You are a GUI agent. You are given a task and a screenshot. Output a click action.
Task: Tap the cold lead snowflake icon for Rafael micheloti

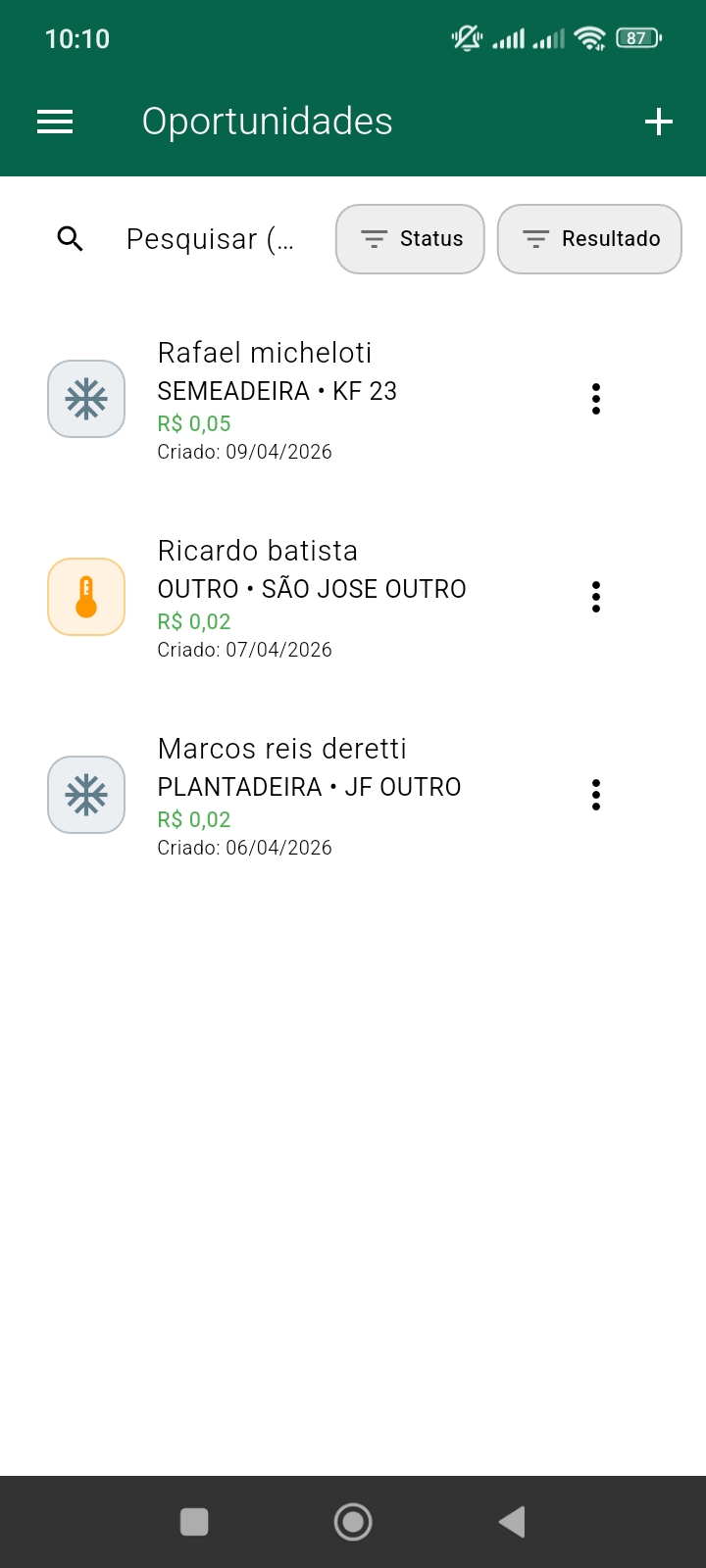pos(85,398)
